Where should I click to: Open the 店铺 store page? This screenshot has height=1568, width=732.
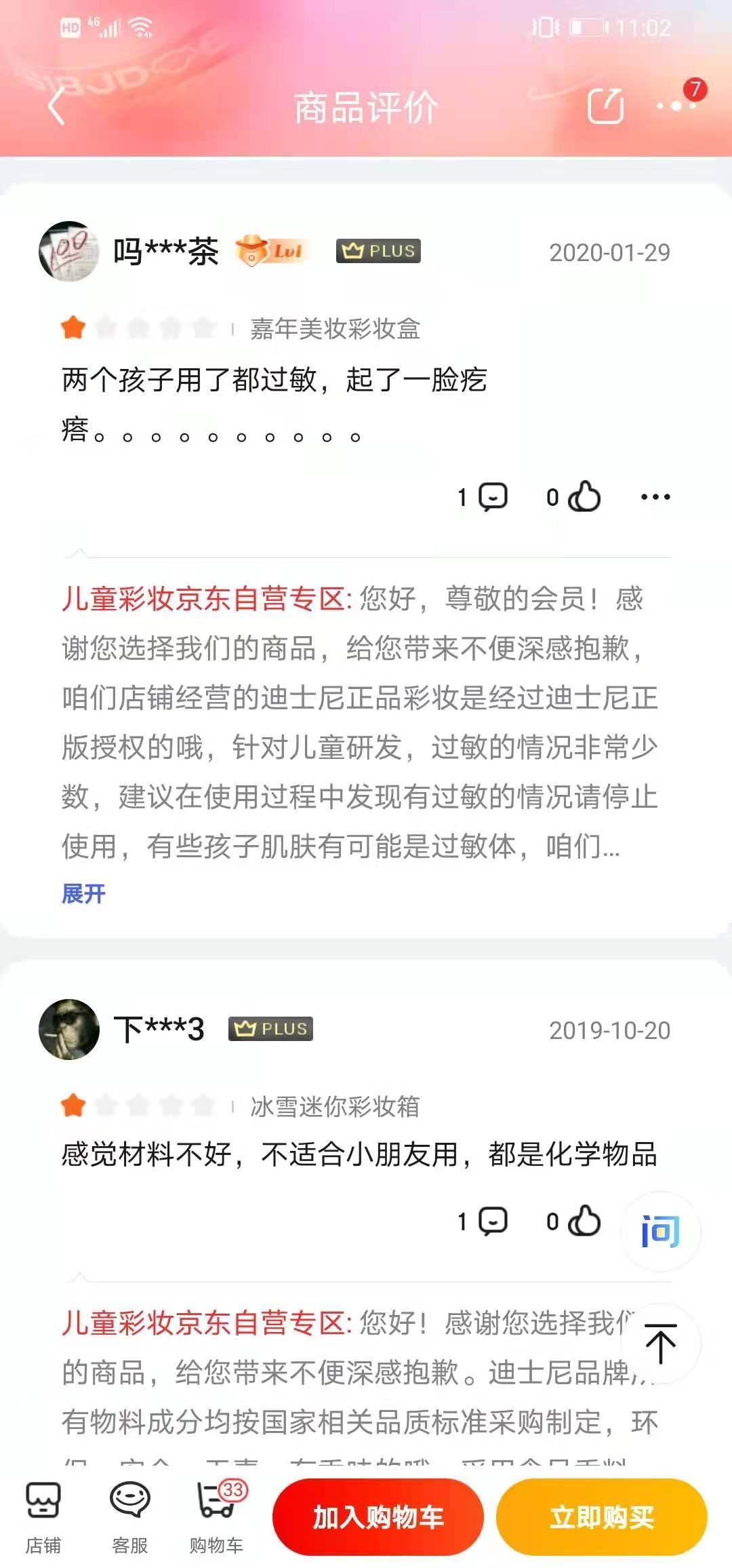(43, 1518)
